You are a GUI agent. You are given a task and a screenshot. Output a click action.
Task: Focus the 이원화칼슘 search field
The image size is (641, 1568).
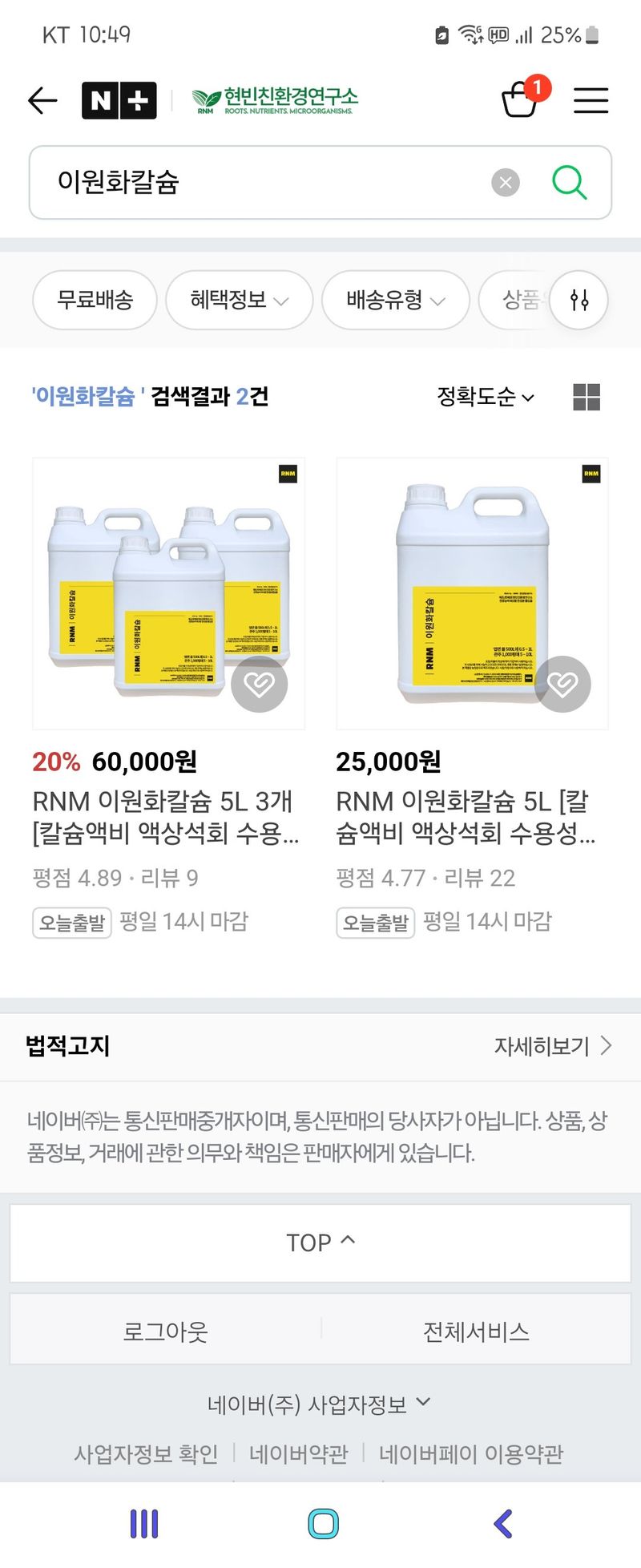[256, 183]
